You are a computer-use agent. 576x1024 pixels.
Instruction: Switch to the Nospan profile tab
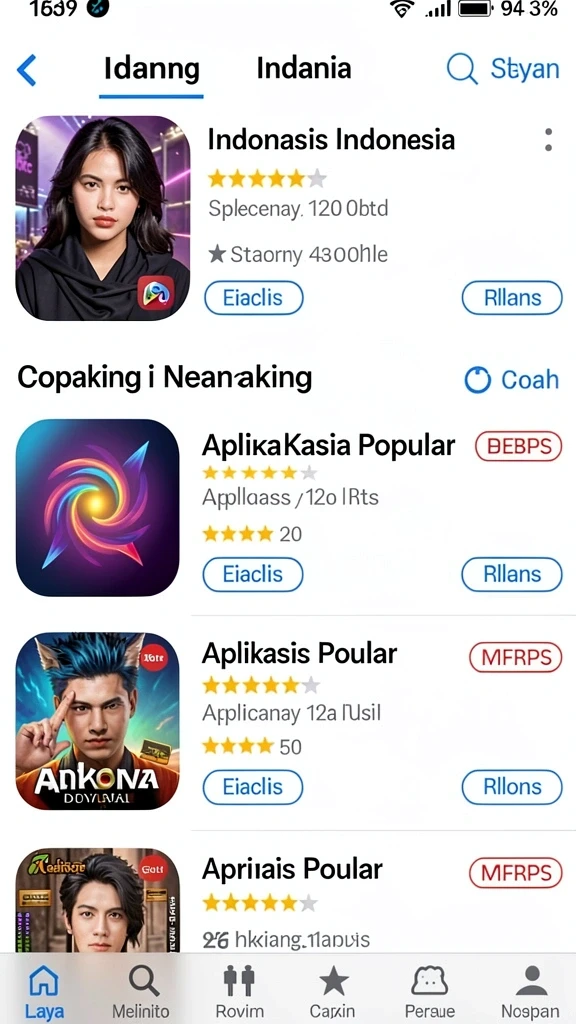[x=530, y=991]
